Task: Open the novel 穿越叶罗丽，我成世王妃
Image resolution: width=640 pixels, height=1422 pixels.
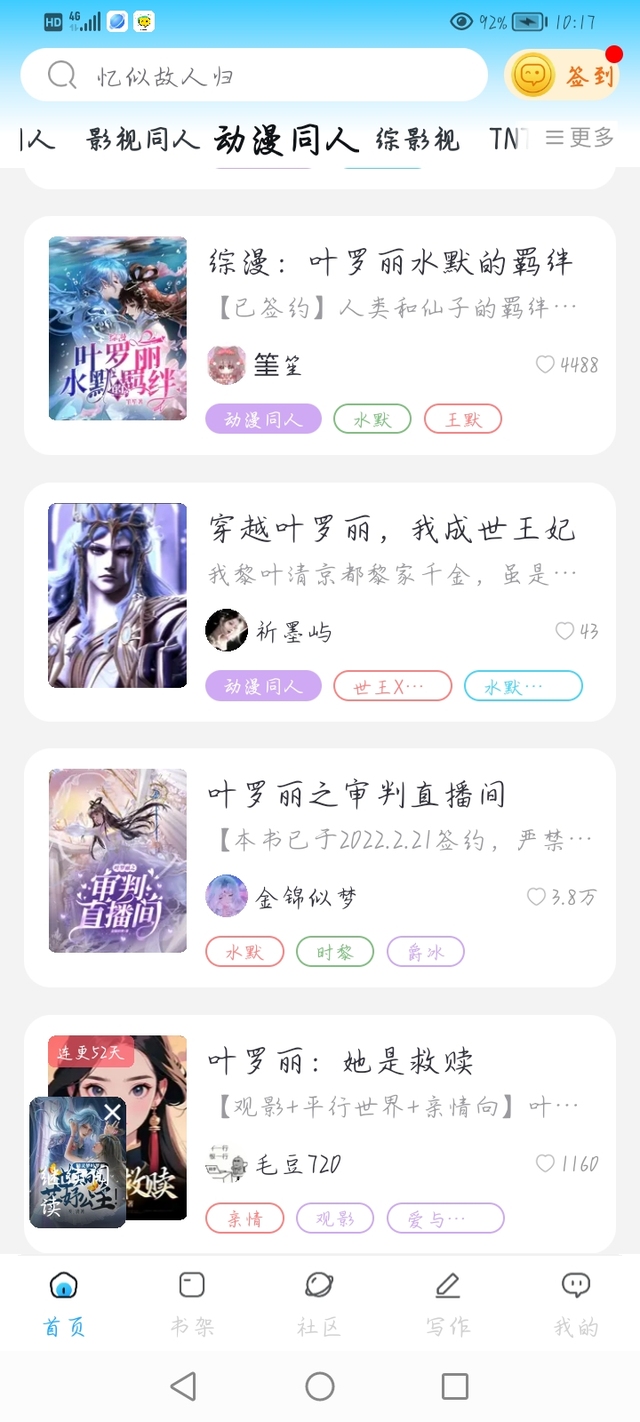Action: (392, 528)
